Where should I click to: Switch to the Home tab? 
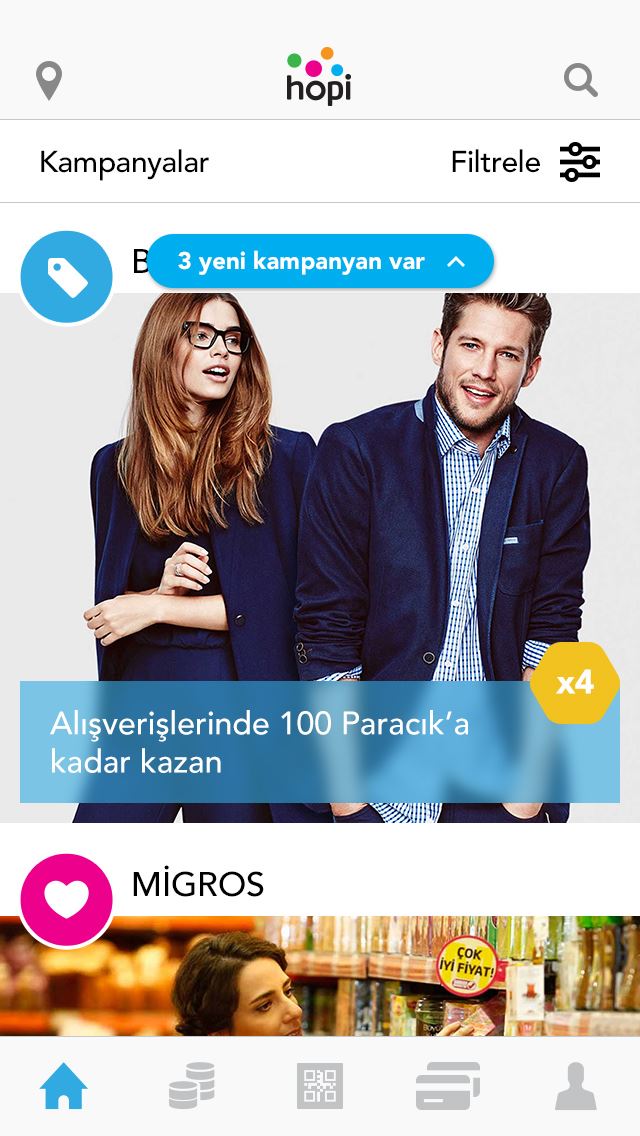64,1085
